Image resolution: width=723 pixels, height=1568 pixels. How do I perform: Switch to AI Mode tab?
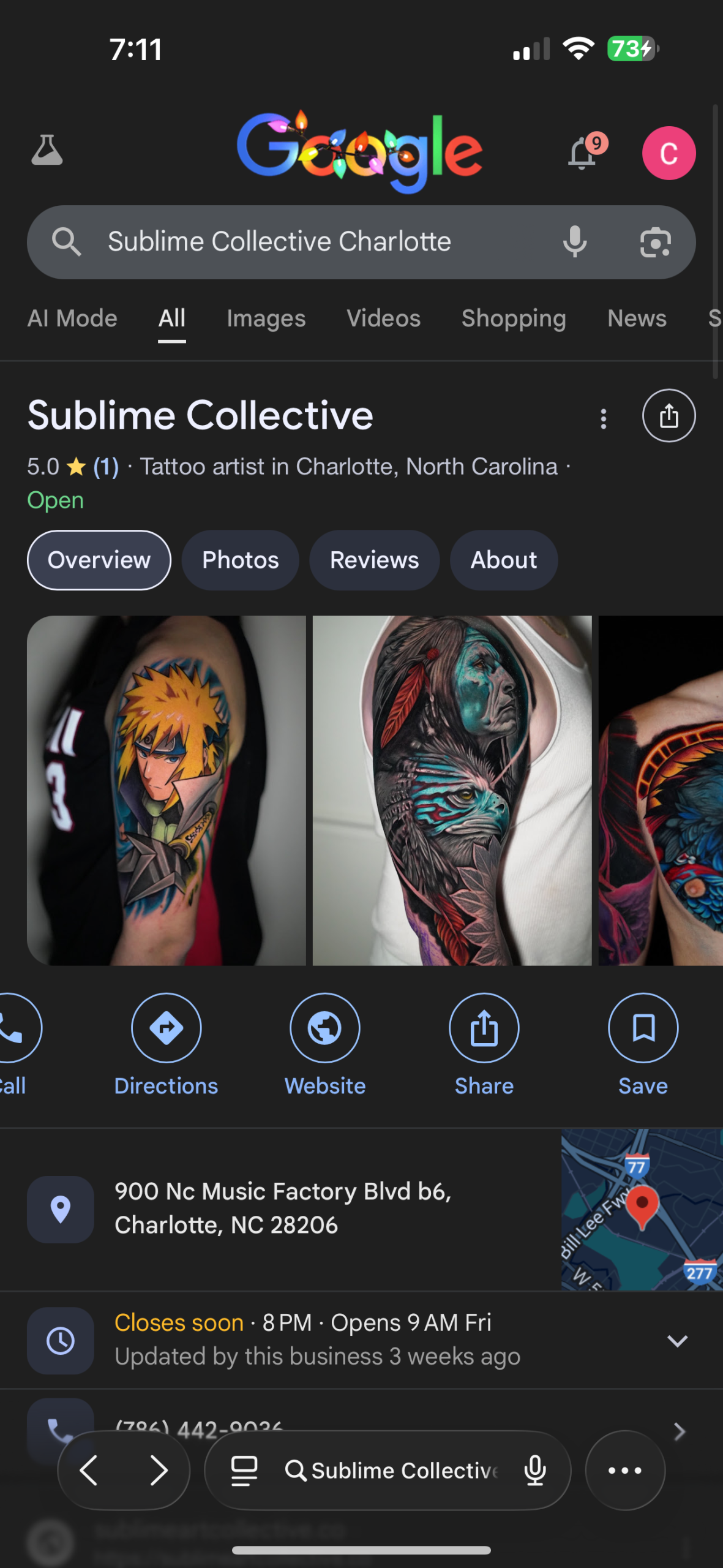(x=72, y=318)
